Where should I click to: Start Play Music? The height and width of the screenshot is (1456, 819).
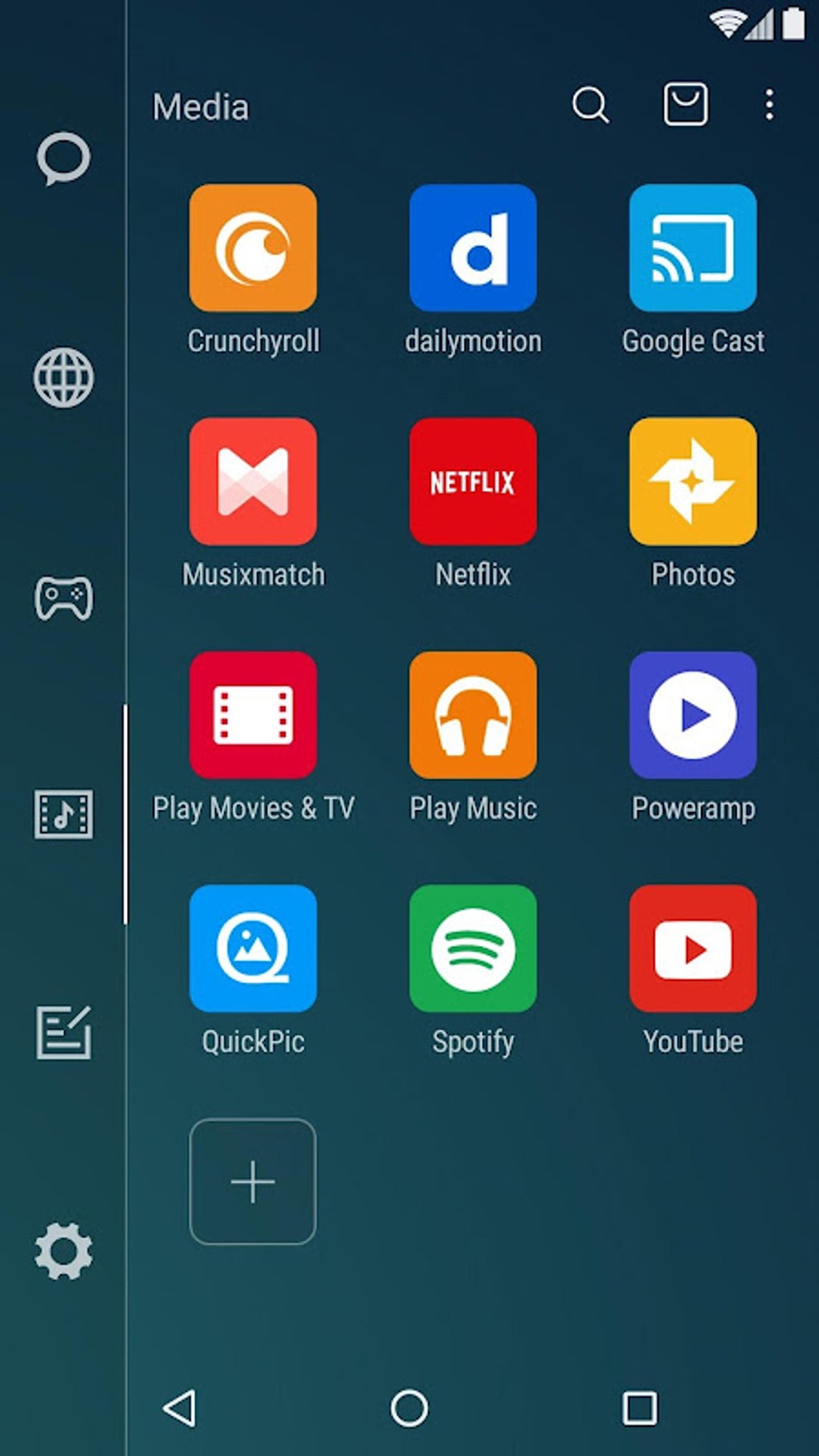[x=473, y=715]
